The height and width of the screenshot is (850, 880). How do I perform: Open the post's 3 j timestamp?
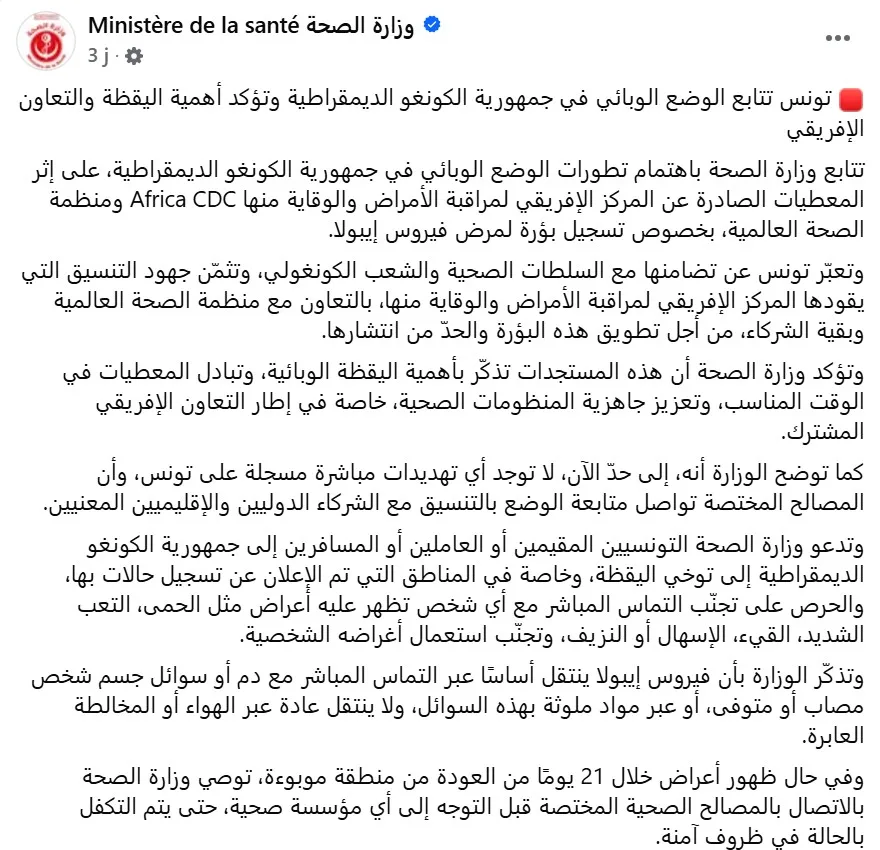98,56
